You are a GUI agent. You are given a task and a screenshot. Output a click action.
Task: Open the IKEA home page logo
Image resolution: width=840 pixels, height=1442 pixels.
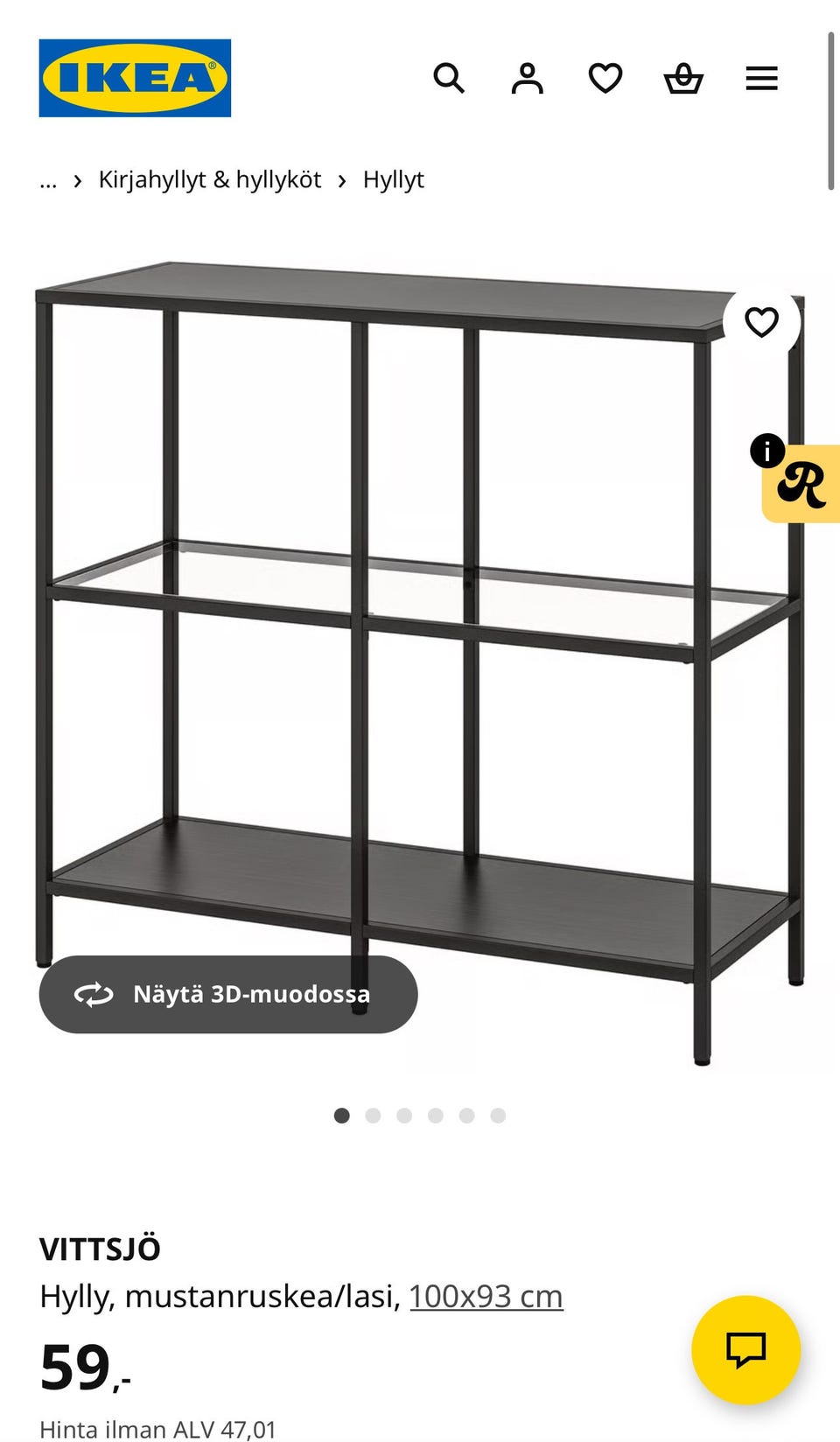coord(135,78)
